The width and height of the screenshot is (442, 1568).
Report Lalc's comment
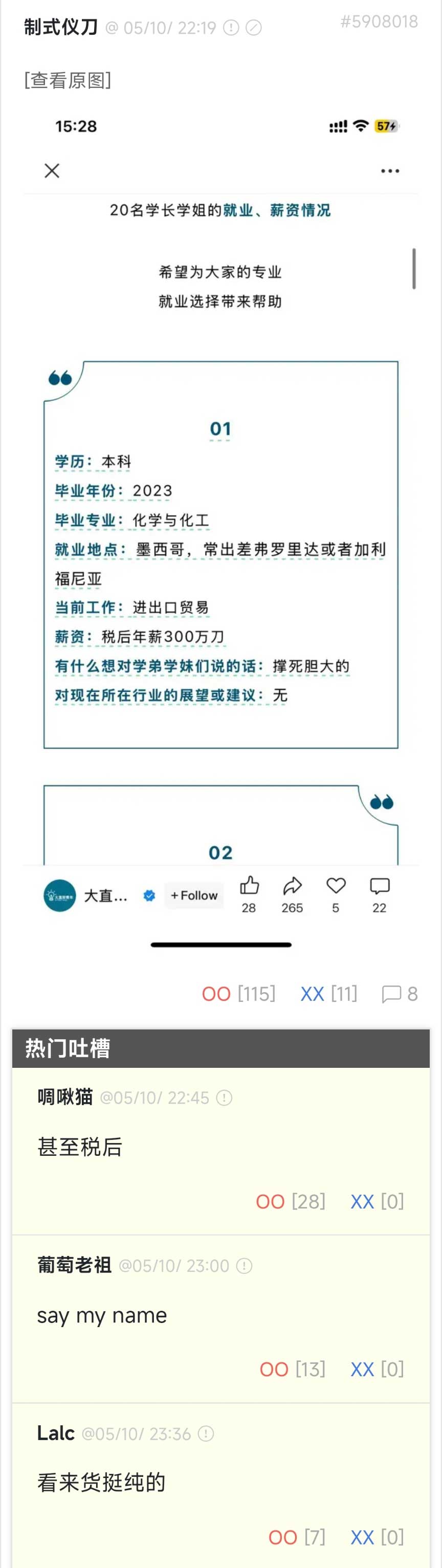point(206,1433)
